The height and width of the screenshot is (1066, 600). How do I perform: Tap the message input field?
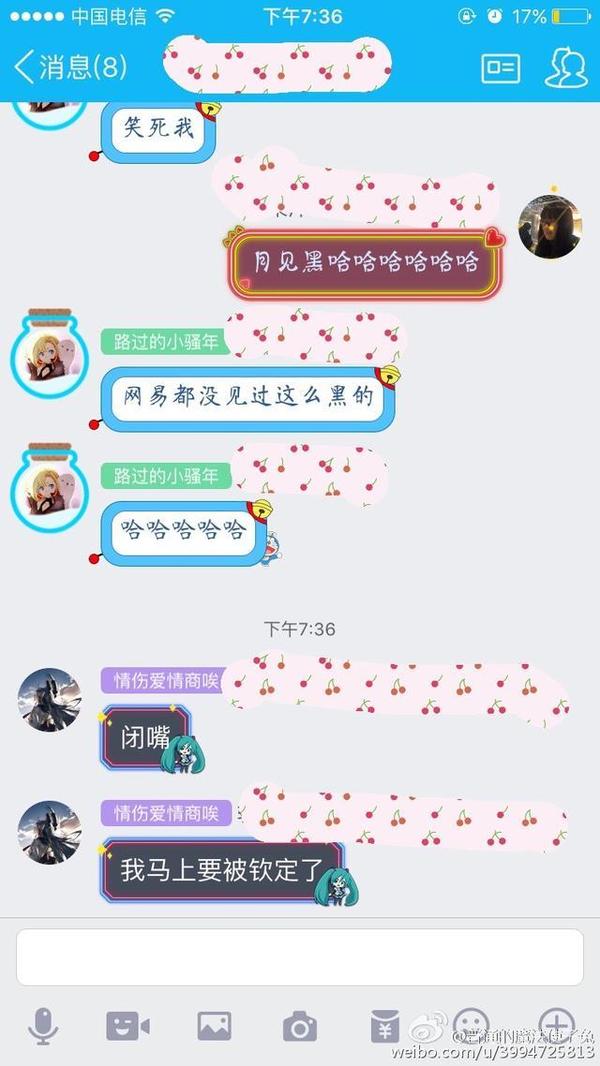coord(299,957)
